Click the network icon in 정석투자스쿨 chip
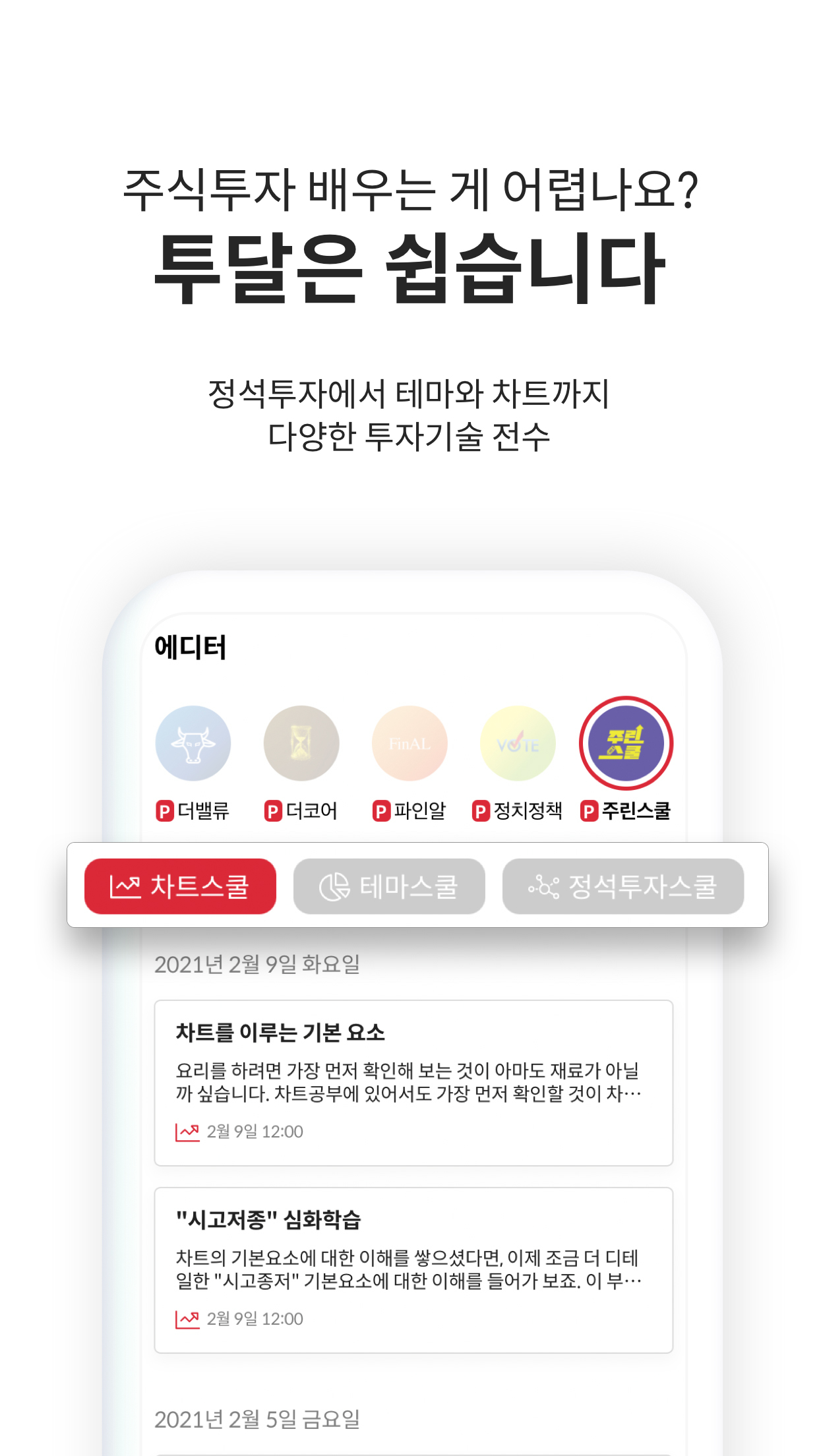Viewport: 819px width, 1456px height. [545, 887]
